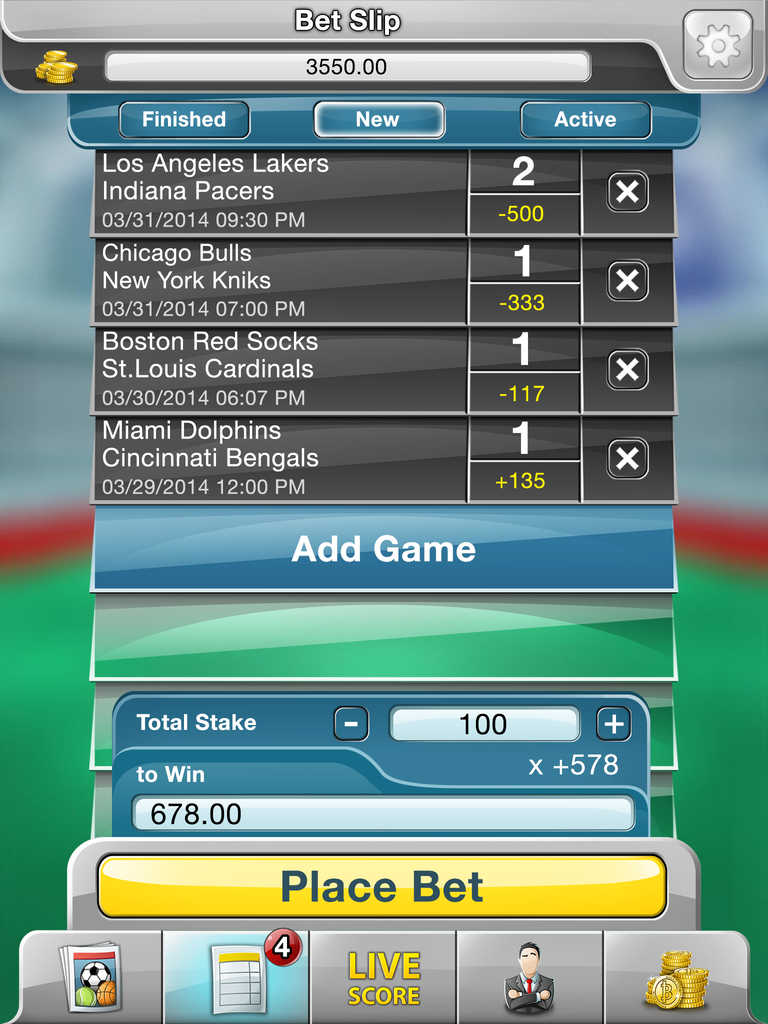768x1024 pixels.
Task: Remove Bulls vs Kniks from the slip
Action: click(628, 281)
